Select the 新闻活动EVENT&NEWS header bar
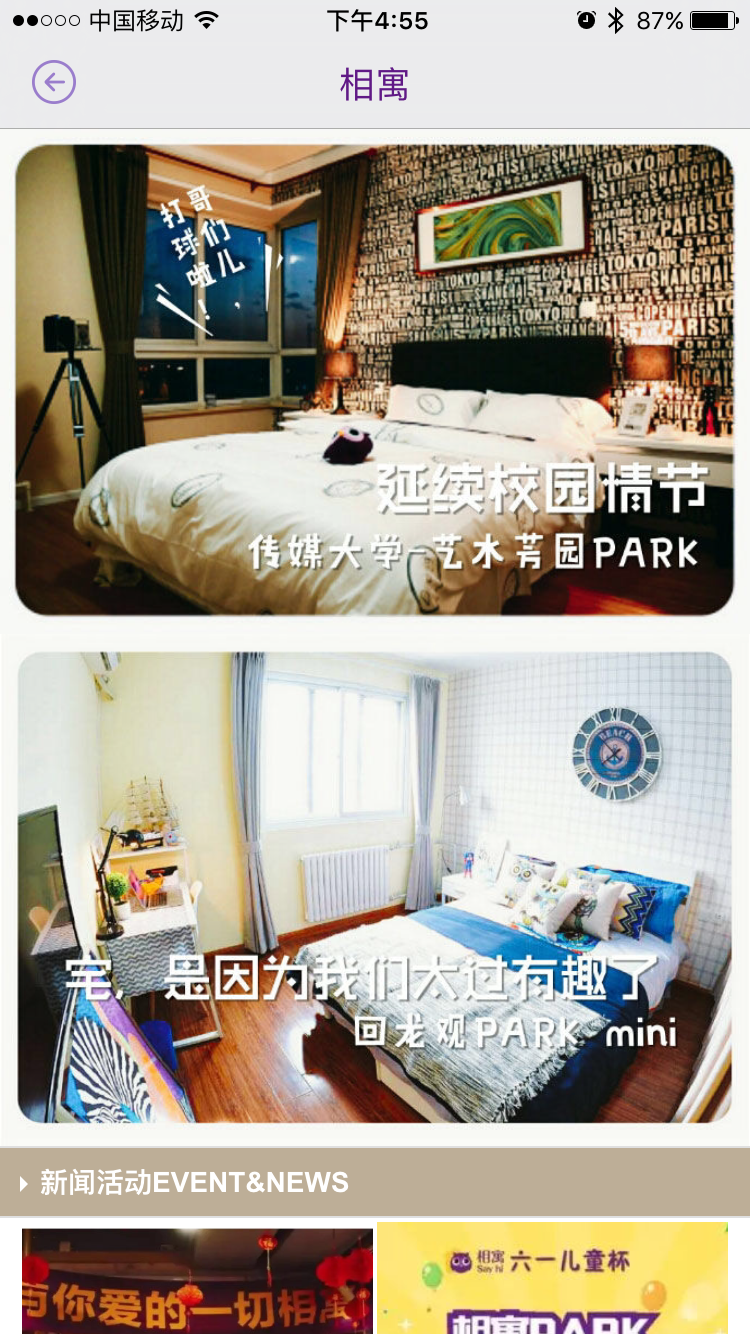Image resolution: width=750 pixels, height=1334 pixels. pos(375,1182)
